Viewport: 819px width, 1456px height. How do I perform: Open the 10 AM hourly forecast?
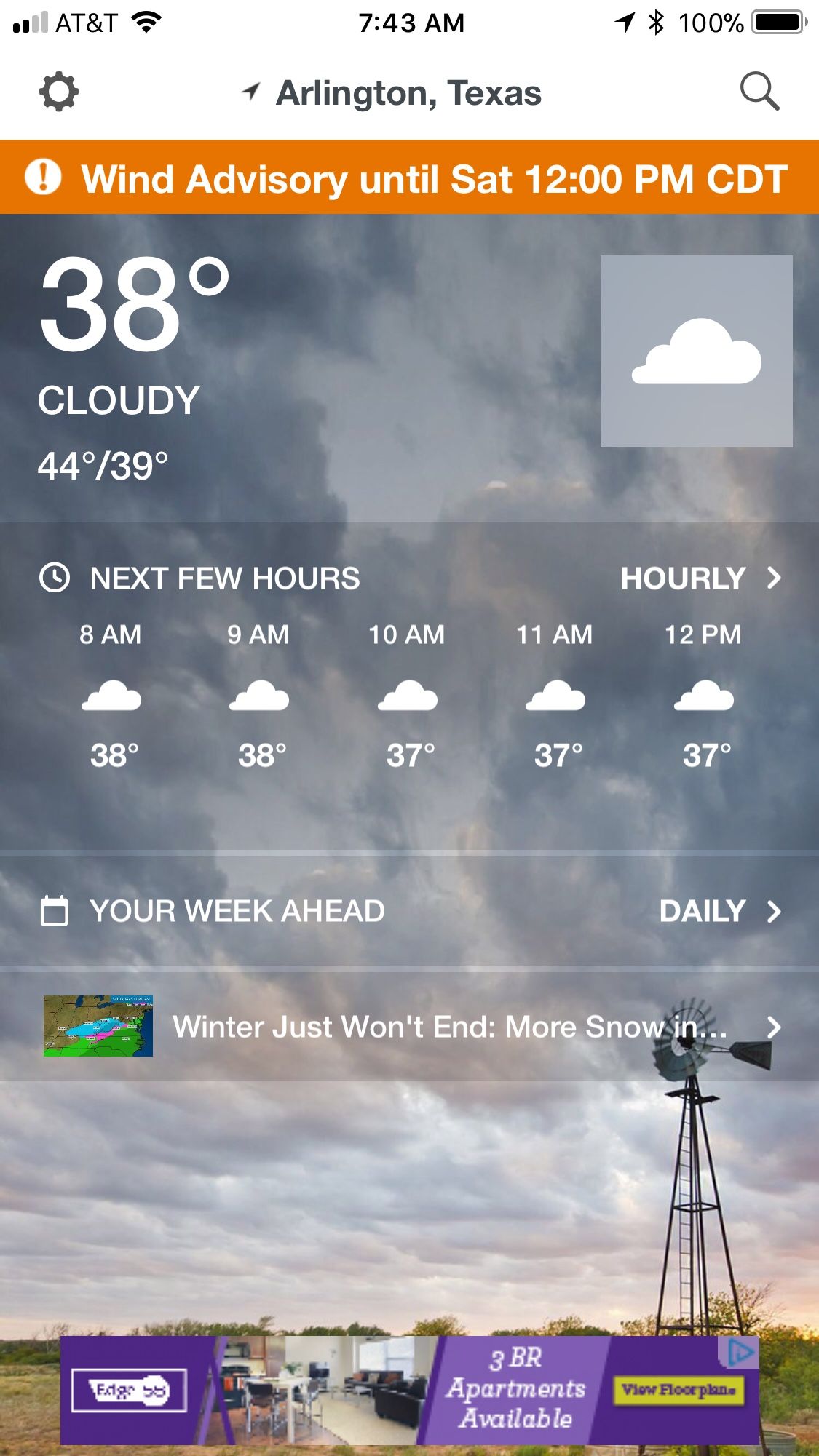pyautogui.click(x=408, y=695)
